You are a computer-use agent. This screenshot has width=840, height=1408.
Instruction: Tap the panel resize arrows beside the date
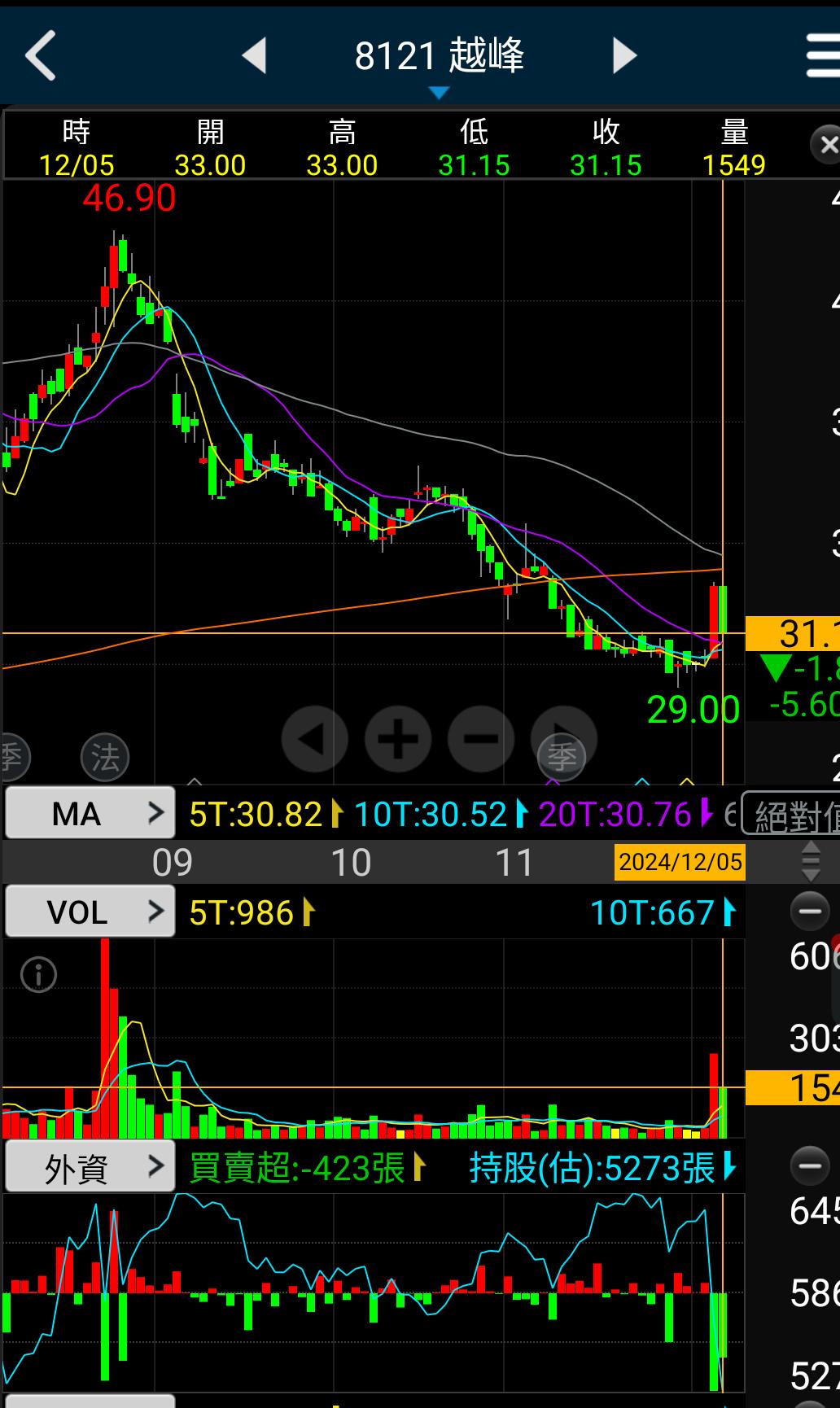811,863
